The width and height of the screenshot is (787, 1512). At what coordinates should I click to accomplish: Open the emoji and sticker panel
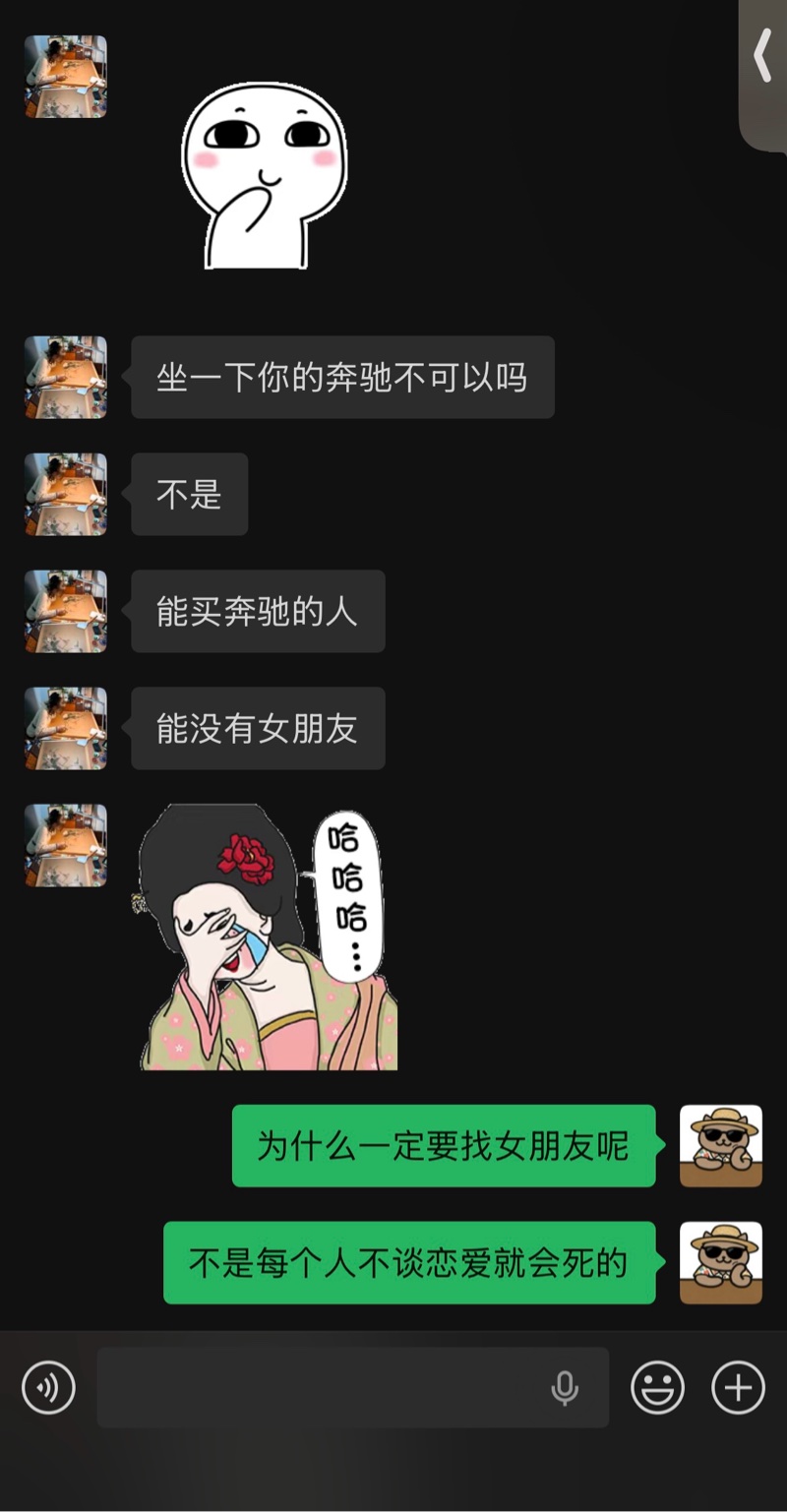[x=657, y=1387]
